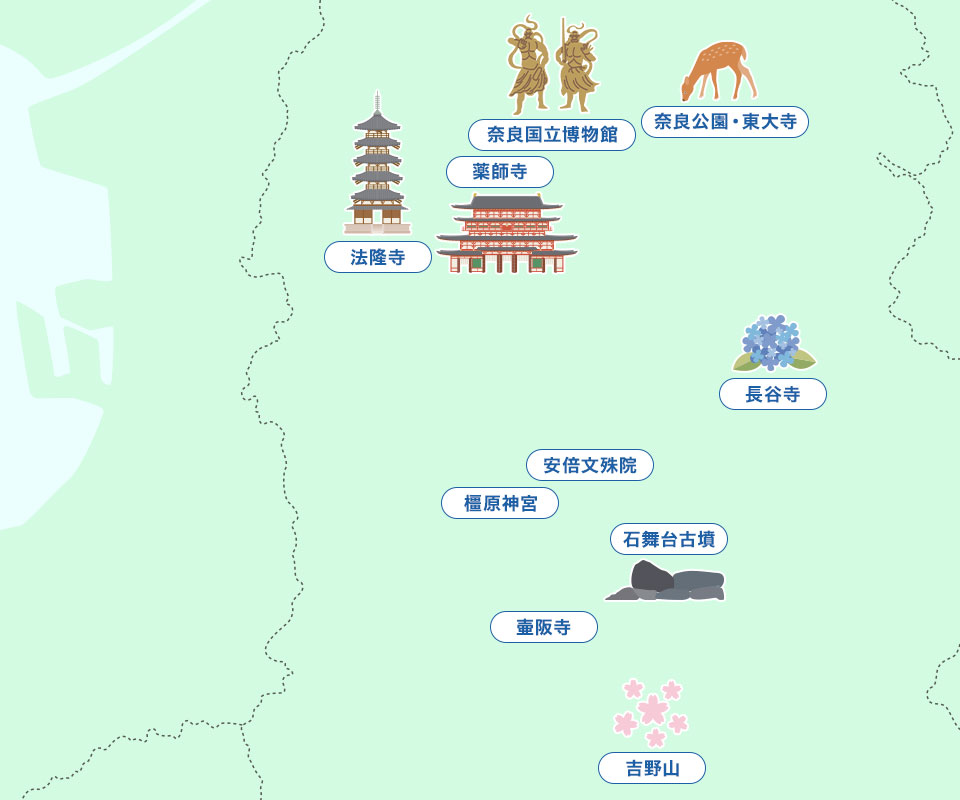Open 安倍文殊院 on the map
960x800 pixels.
click(x=589, y=465)
